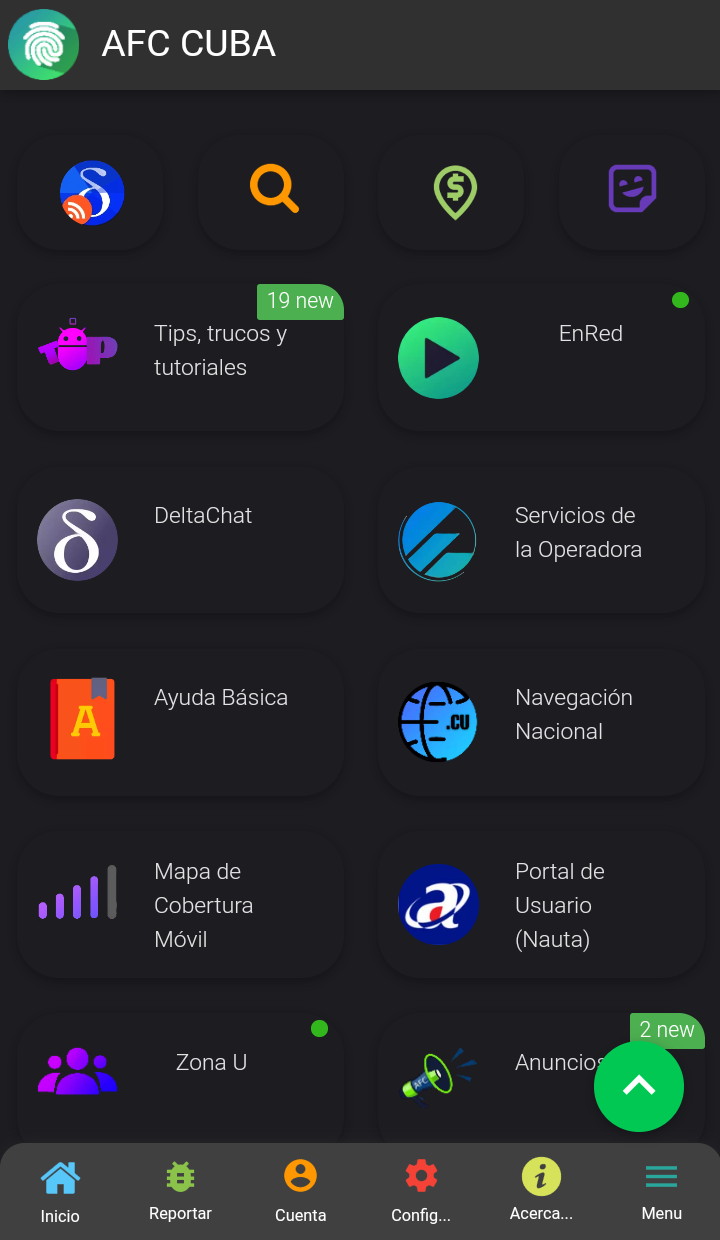
Task: Open Tips, trucos y tutoriales card
Action: click(x=180, y=357)
